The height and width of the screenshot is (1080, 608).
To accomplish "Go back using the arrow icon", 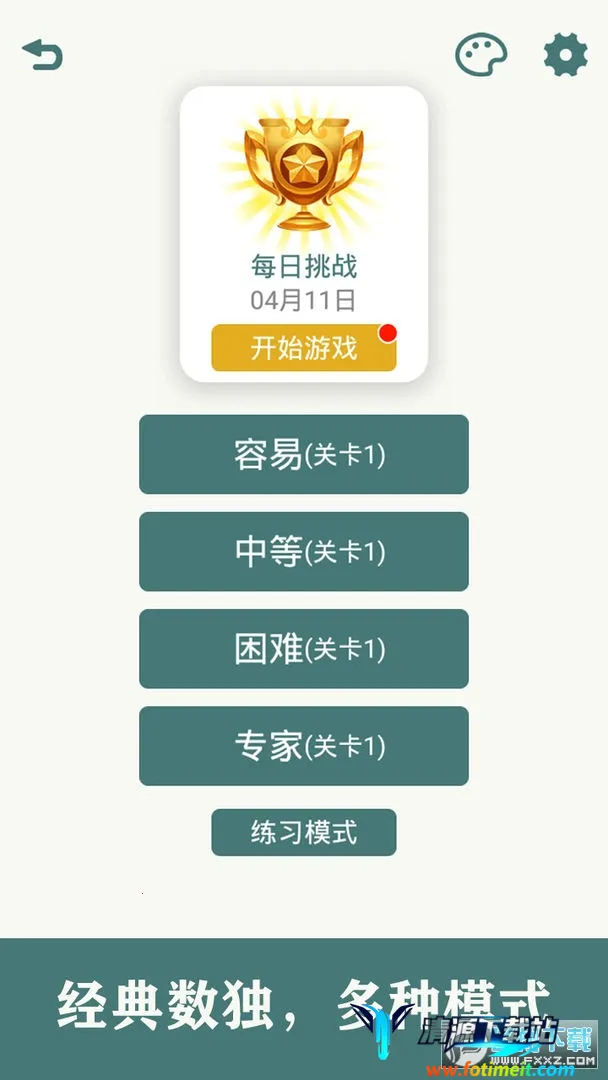I will (x=43, y=55).
